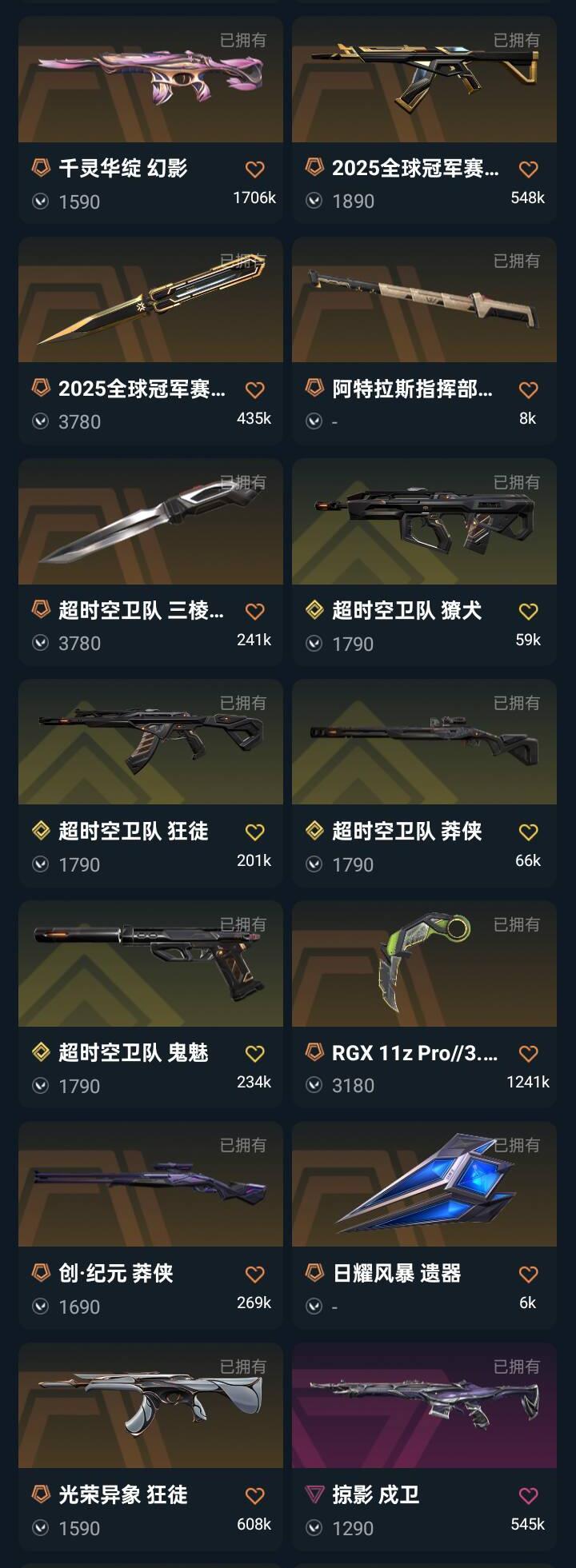Favorite the 超时空卫队 三棱 knife
This screenshot has width=576, height=1568.
tap(254, 612)
